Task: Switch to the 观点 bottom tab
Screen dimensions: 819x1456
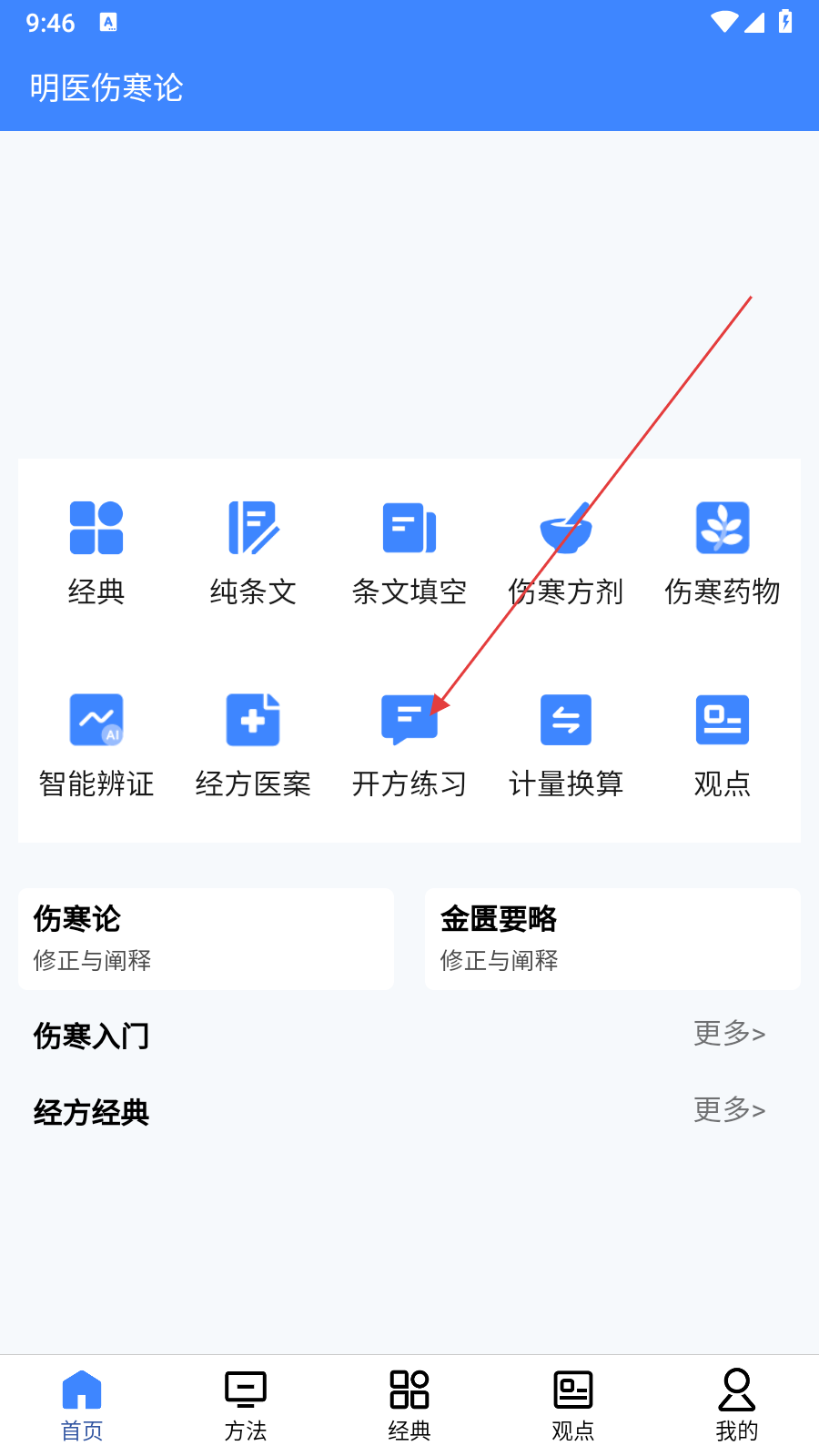Action: pyautogui.click(x=573, y=1406)
